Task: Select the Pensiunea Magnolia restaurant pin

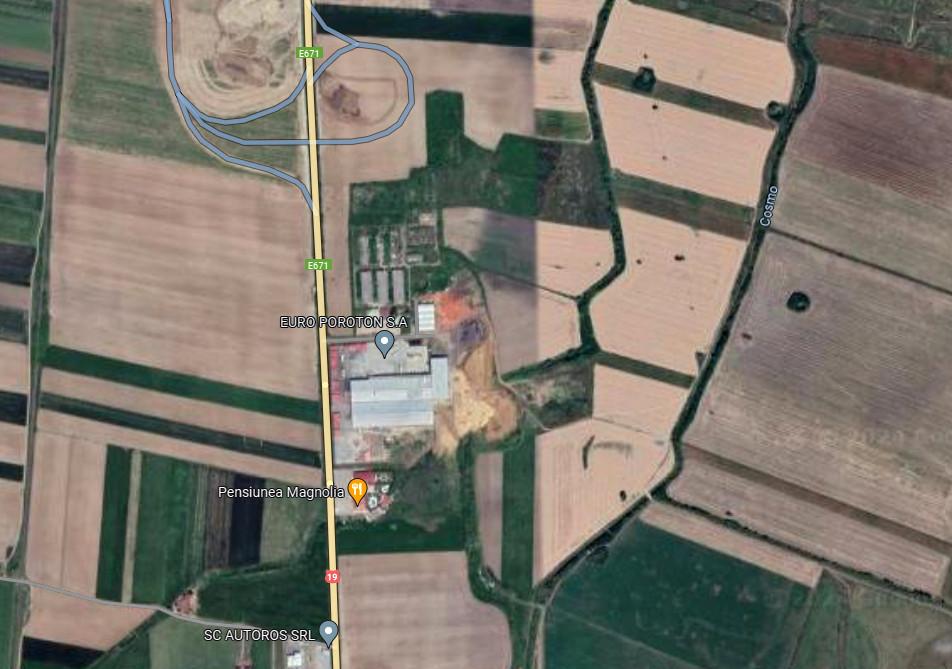Action: click(357, 490)
